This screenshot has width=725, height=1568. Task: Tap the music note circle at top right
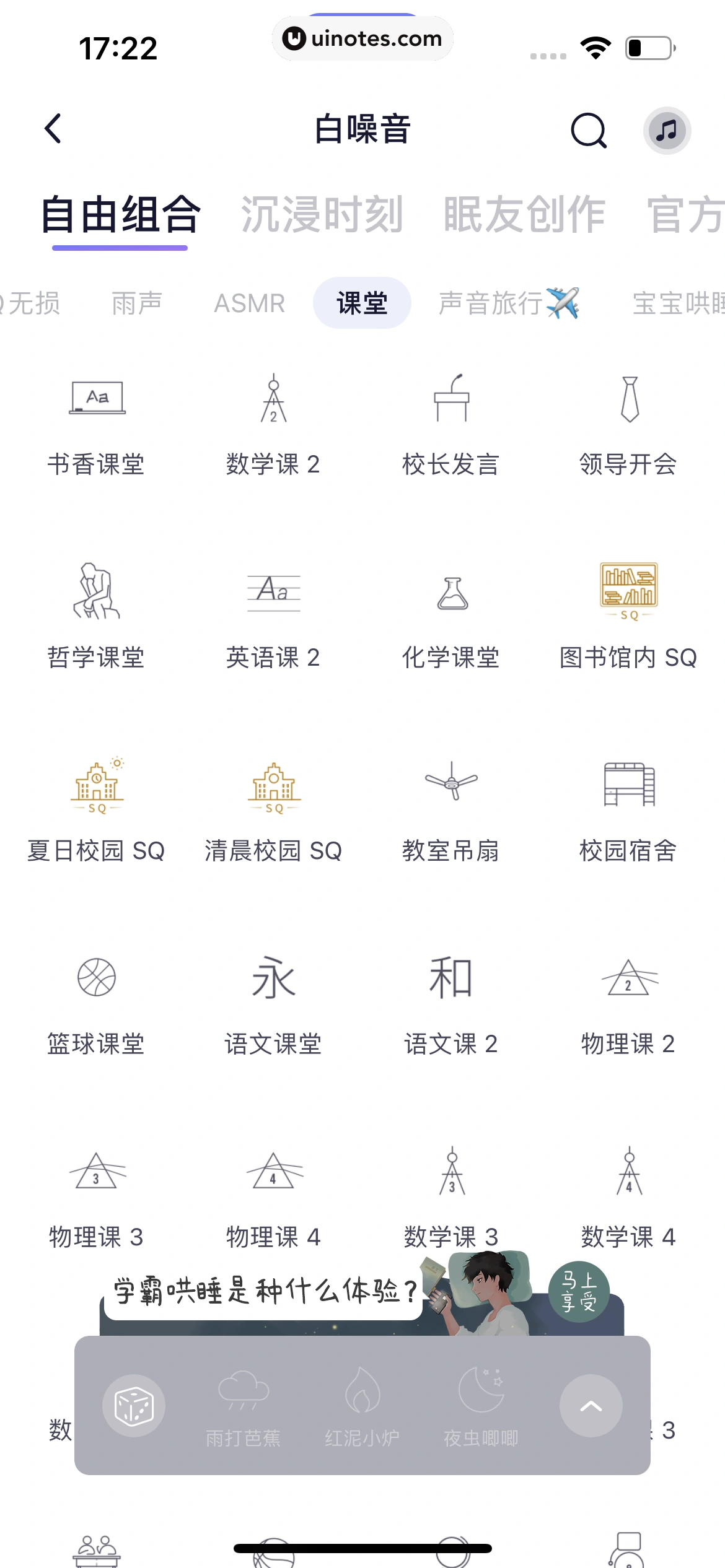(666, 129)
